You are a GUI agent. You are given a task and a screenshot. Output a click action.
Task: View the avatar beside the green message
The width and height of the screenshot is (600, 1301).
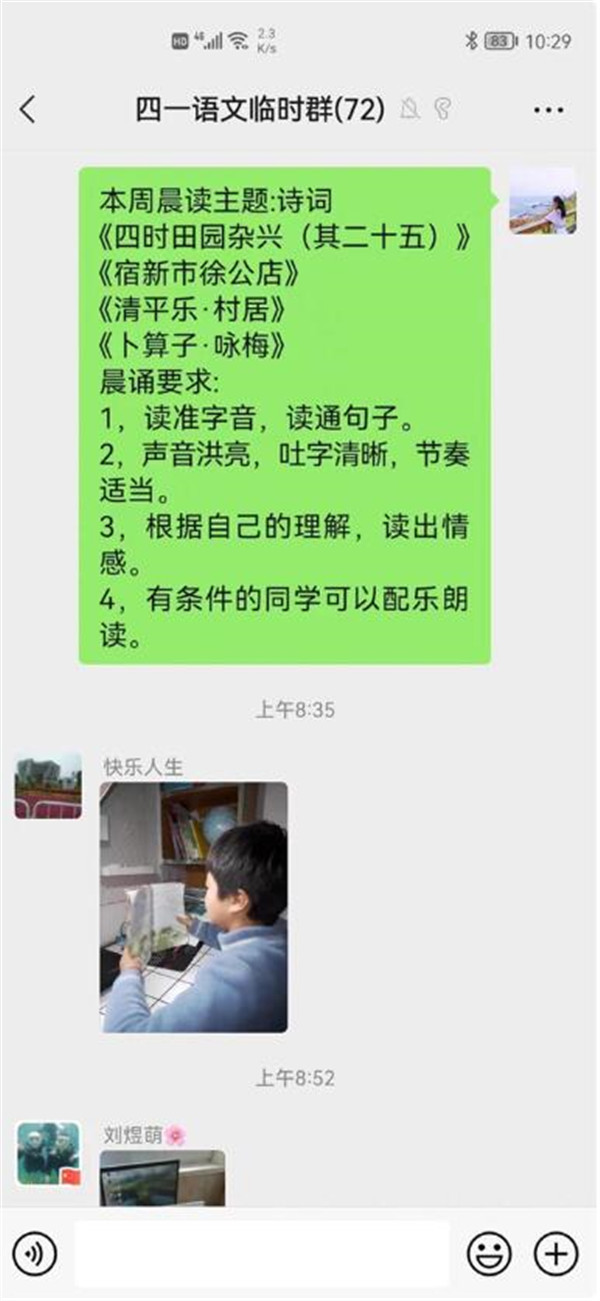(543, 200)
